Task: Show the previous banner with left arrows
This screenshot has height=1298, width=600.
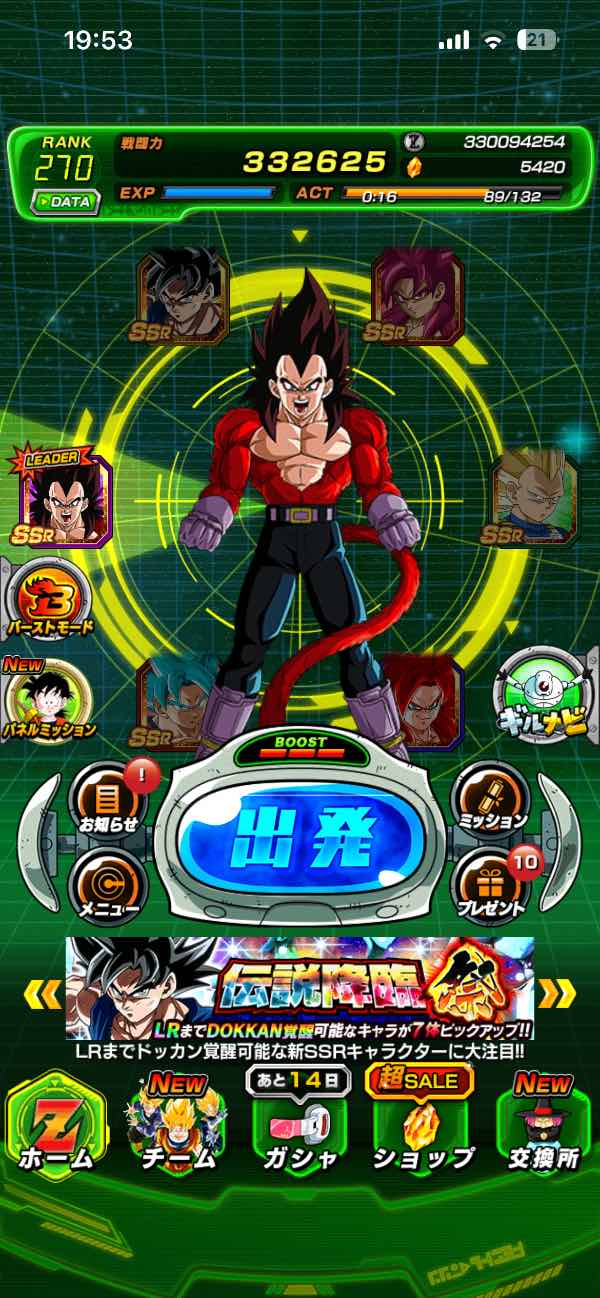Action: coord(42,993)
